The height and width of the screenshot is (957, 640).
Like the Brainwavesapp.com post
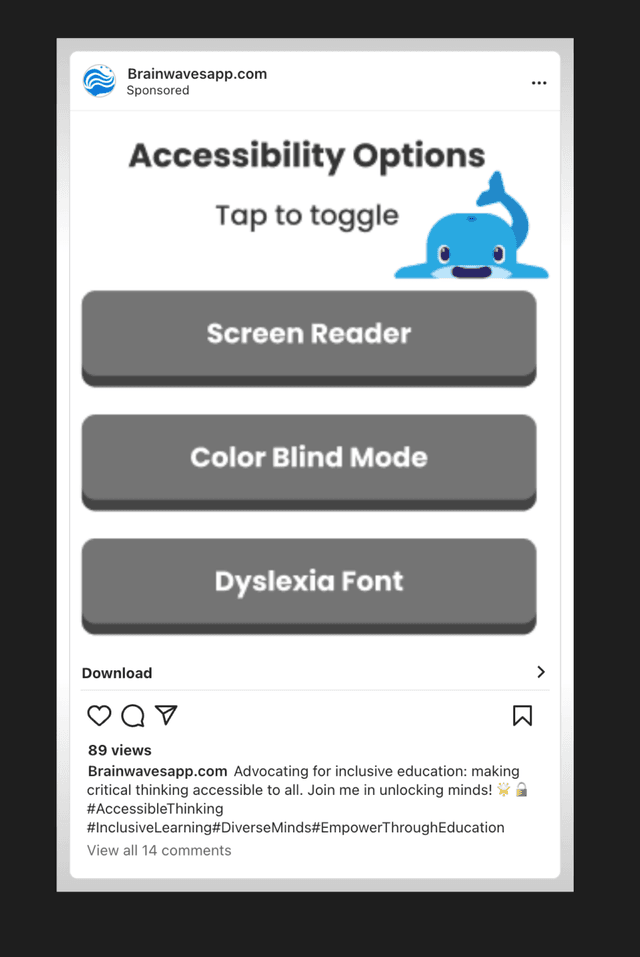pyautogui.click(x=99, y=715)
